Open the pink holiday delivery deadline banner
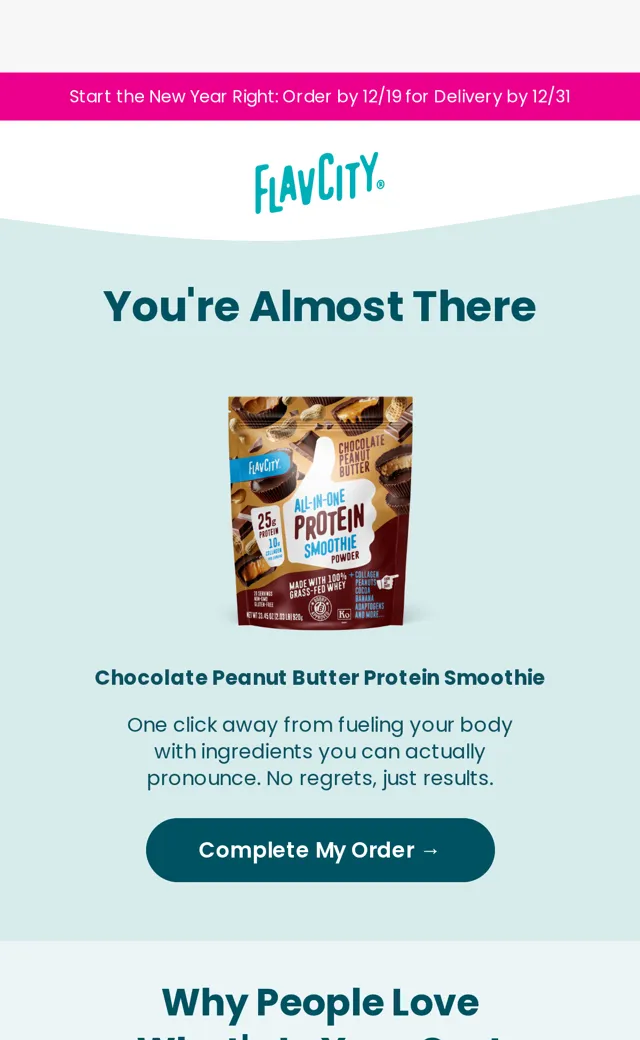 (x=320, y=96)
